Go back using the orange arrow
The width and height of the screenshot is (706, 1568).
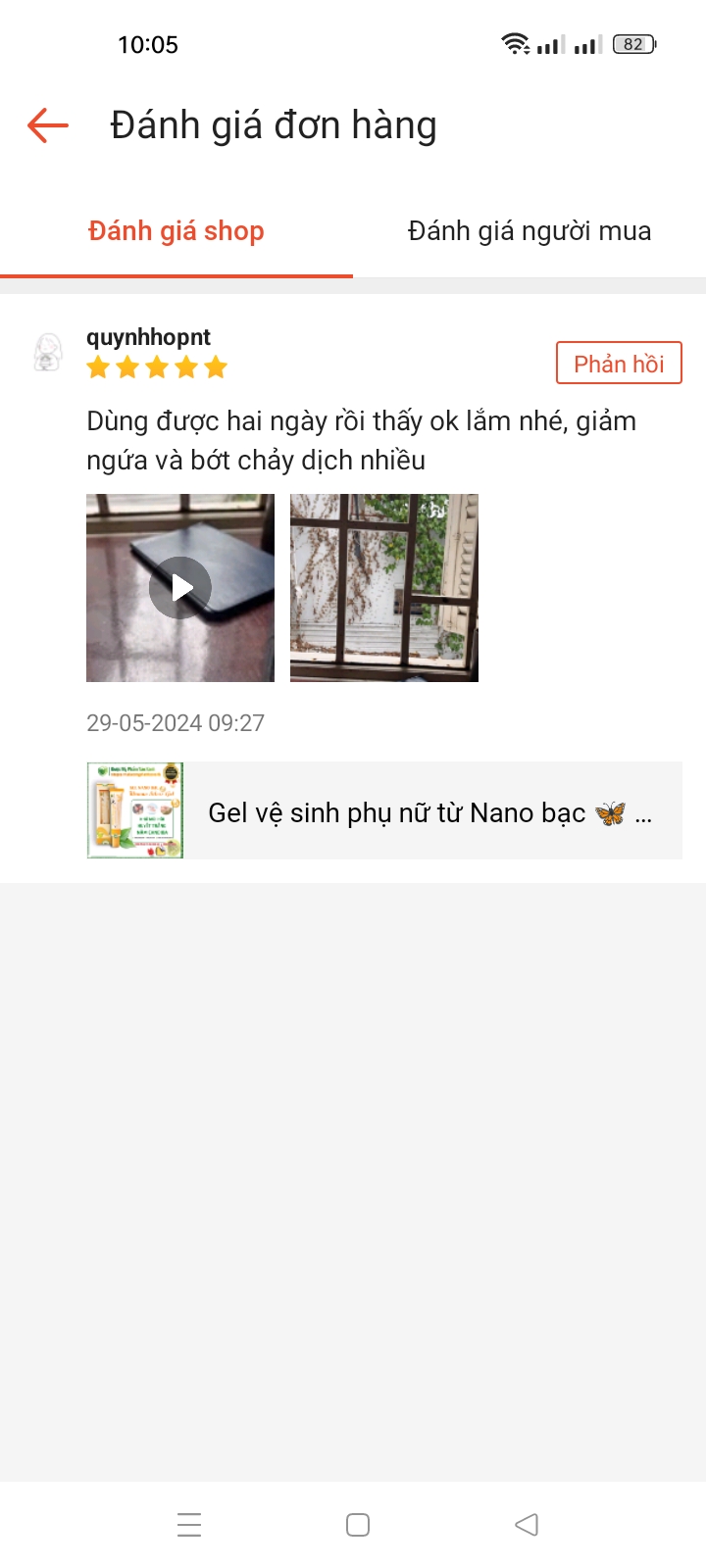[47, 125]
